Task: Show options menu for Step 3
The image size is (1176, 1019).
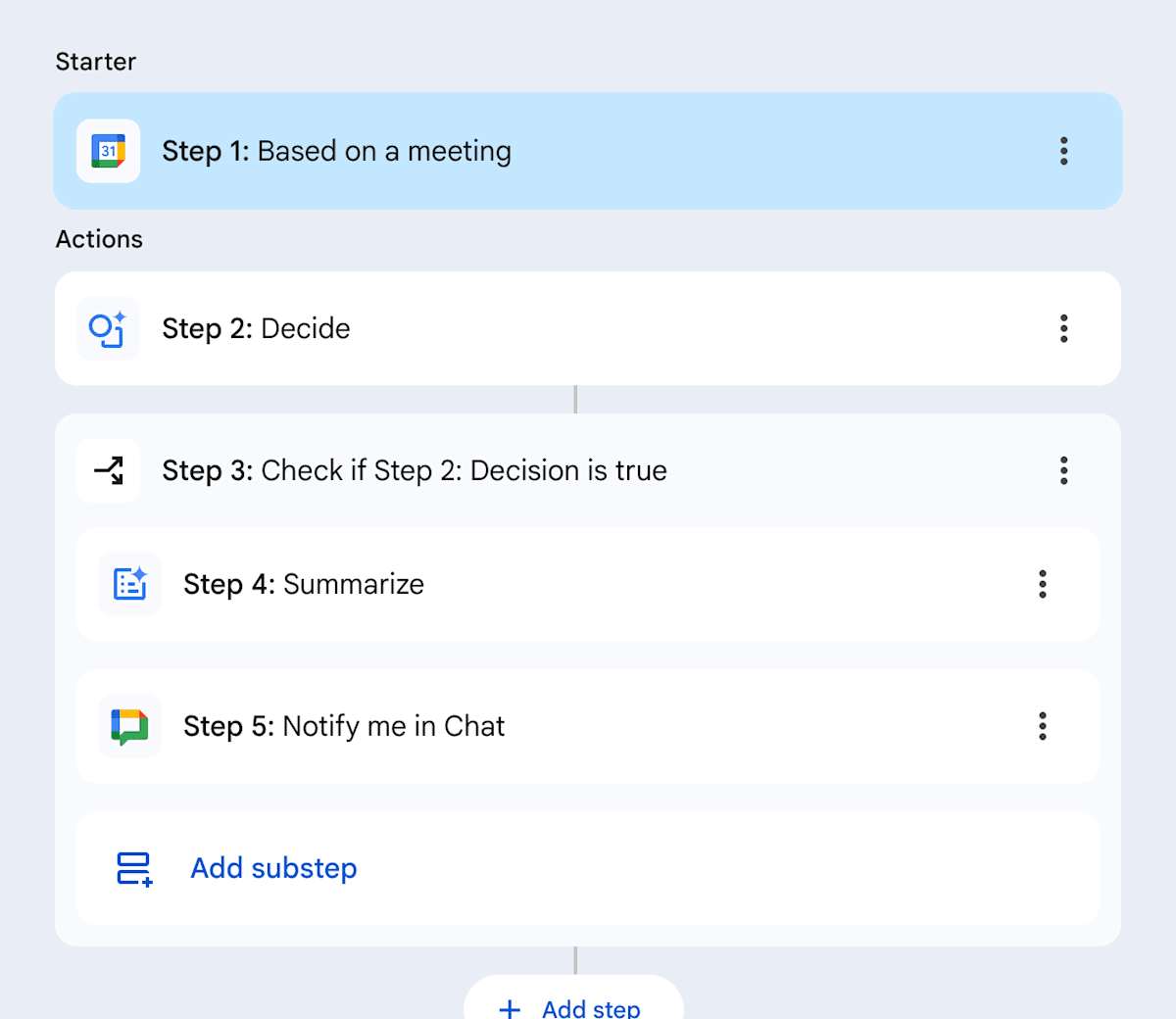Action: (x=1063, y=470)
